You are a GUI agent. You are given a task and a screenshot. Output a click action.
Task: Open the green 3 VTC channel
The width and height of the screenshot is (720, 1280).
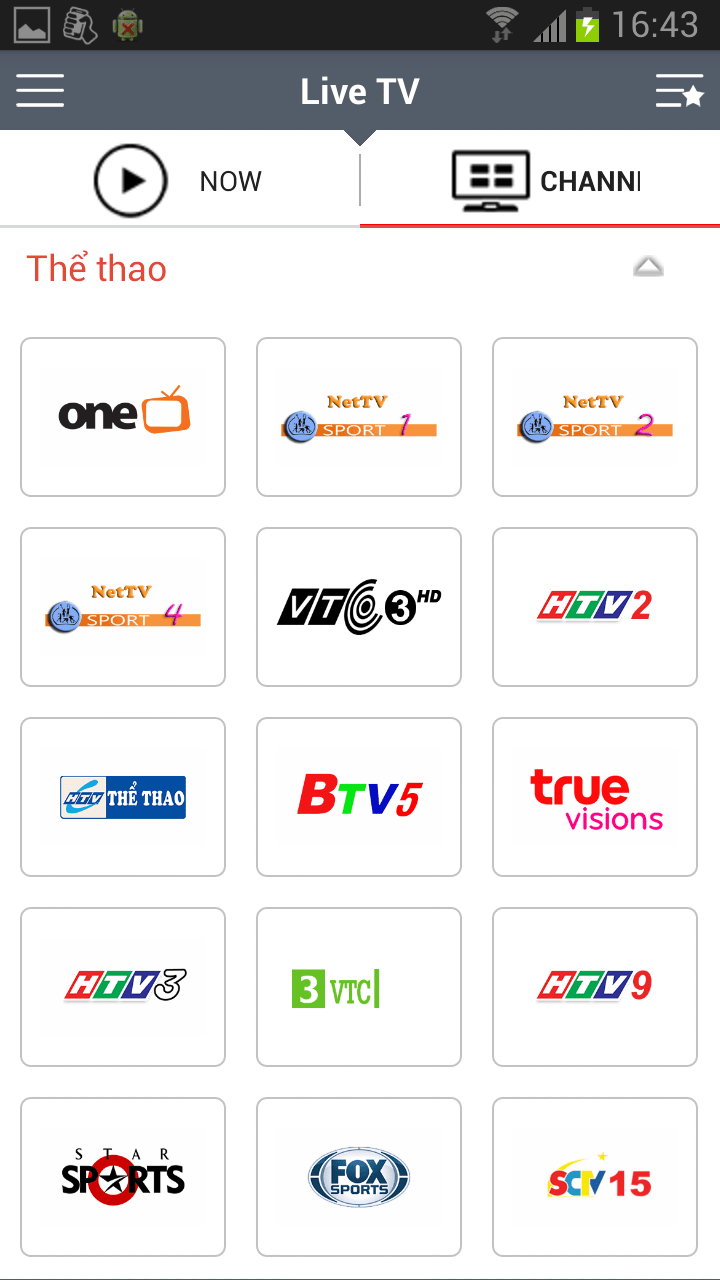(x=359, y=987)
